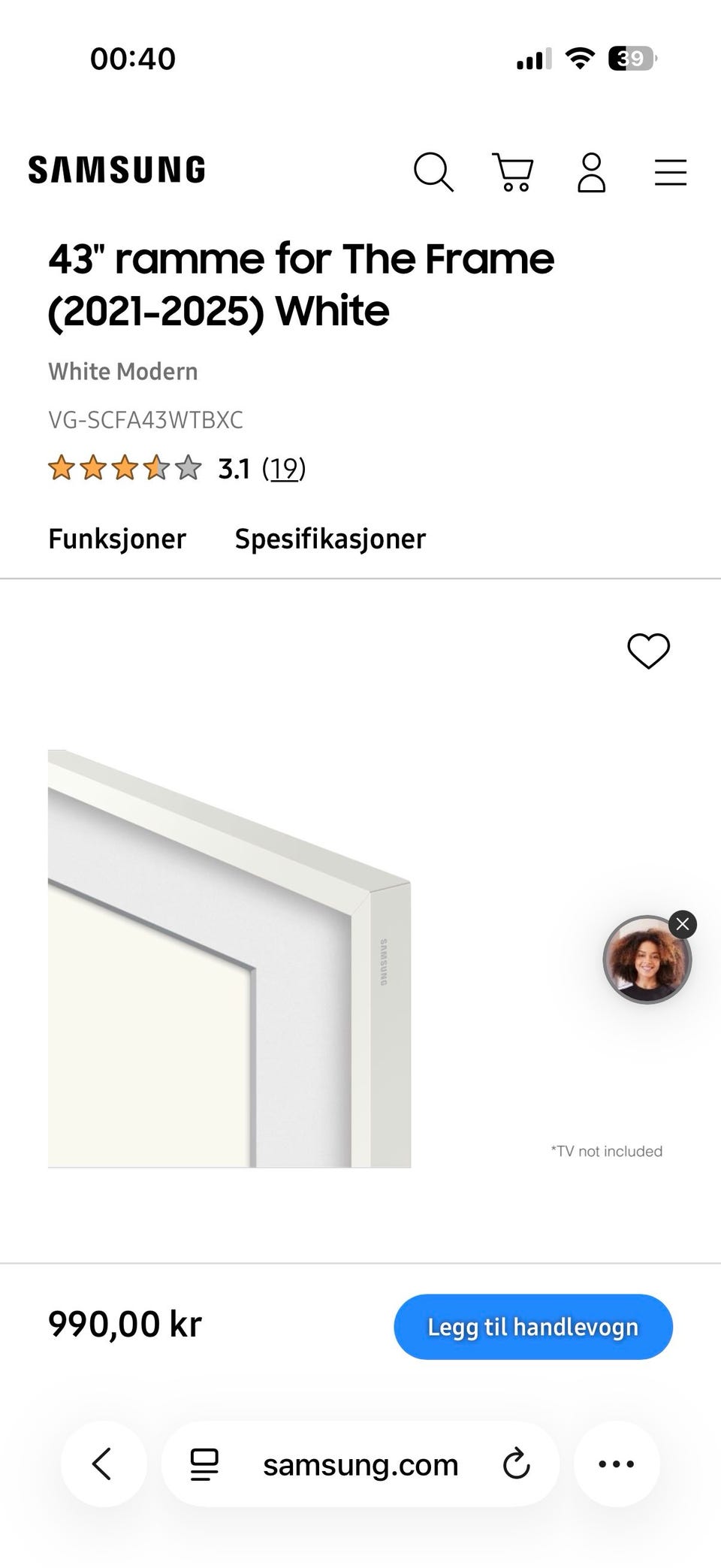Open the floating chat assistant avatar
The image size is (721, 1568).
pyautogui.click(x=647, y=960)
